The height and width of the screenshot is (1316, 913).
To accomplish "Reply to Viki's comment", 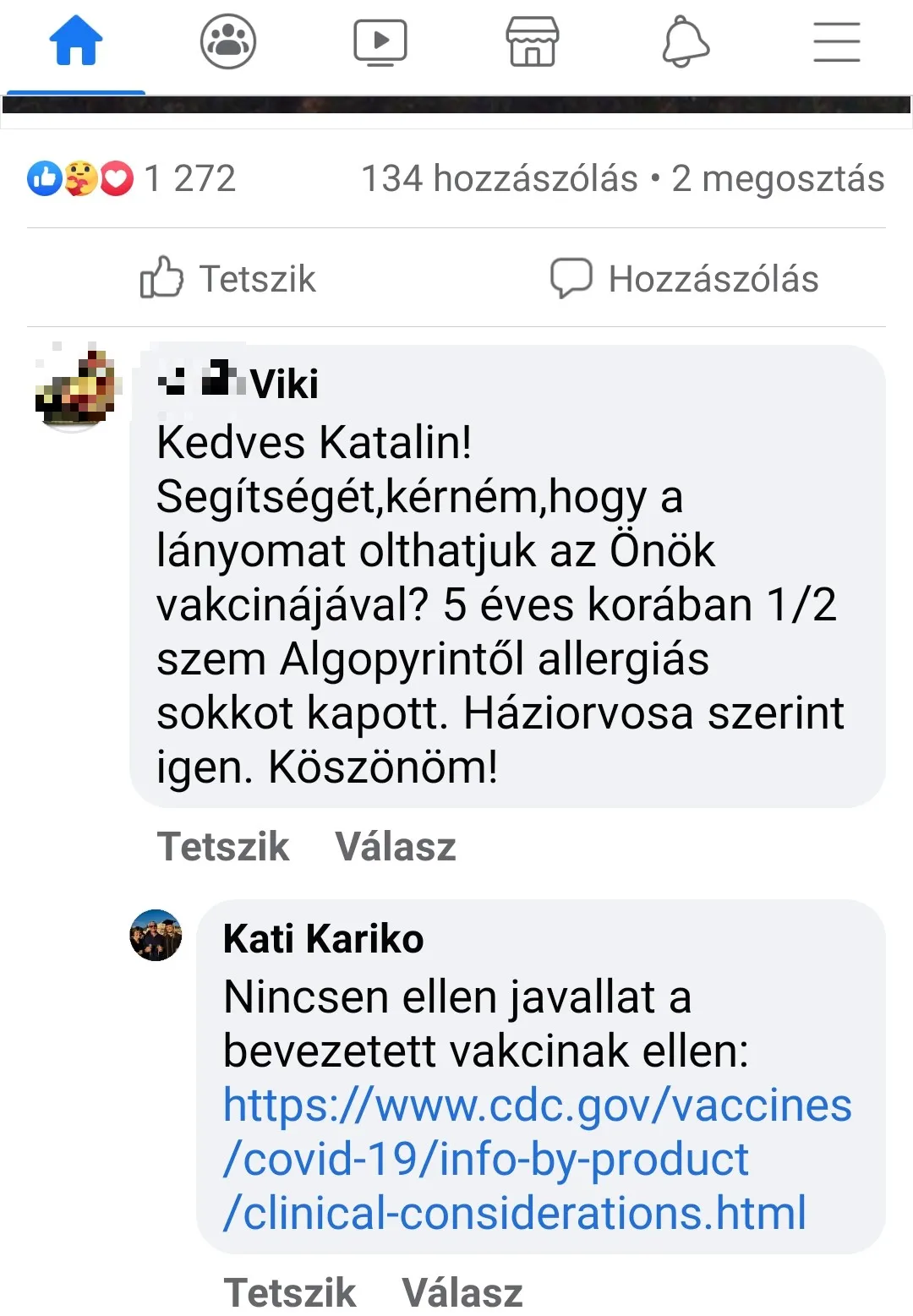I will point(395,847).
